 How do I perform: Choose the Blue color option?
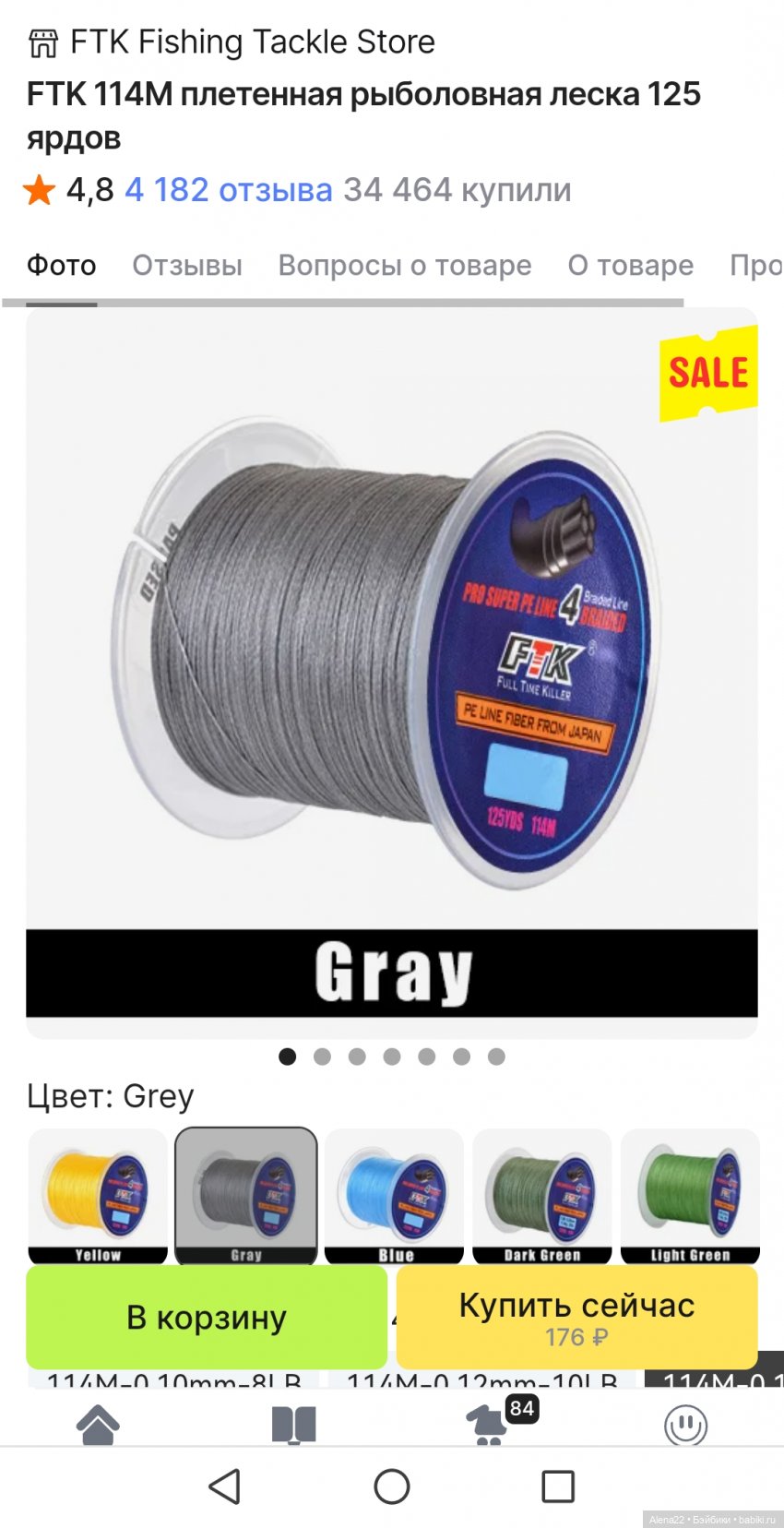tap(395, 1195)
